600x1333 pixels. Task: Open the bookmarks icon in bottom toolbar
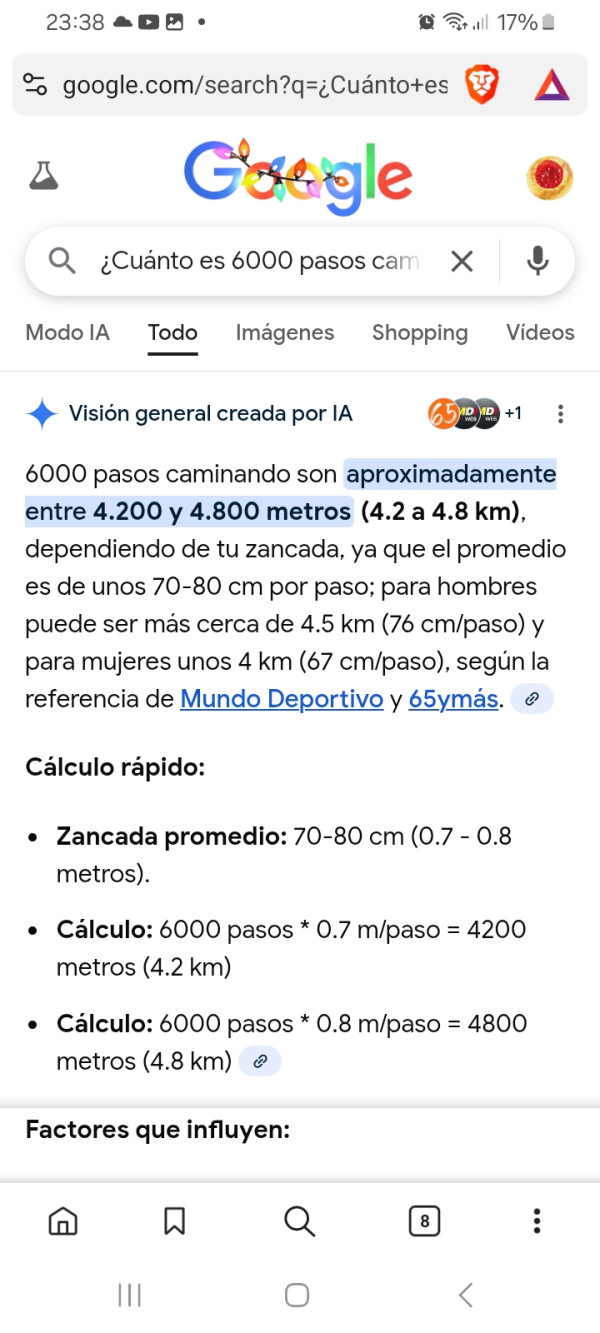174,1221
